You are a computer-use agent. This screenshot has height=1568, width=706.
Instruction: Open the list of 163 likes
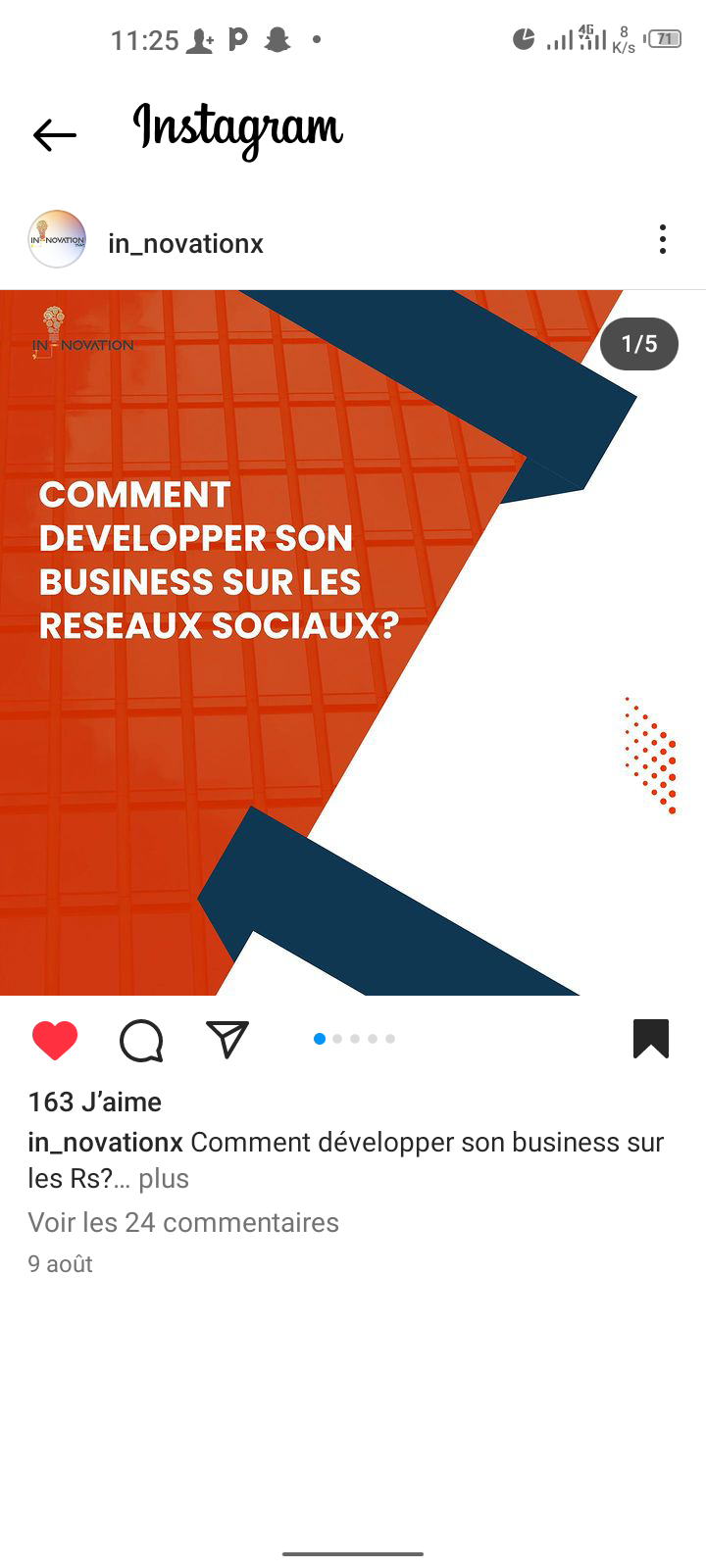pos(95,1102)
